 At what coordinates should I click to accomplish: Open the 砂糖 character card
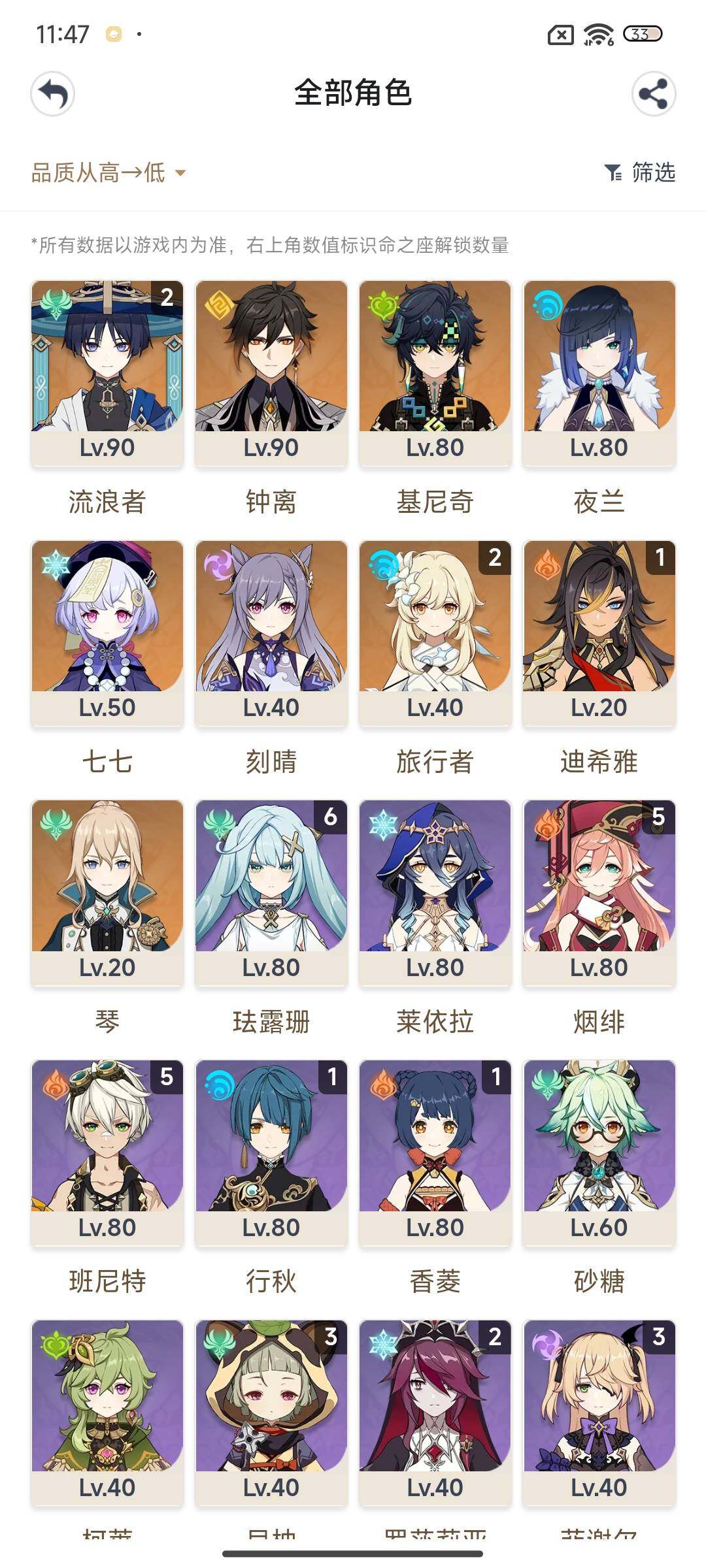(599, 1152)
